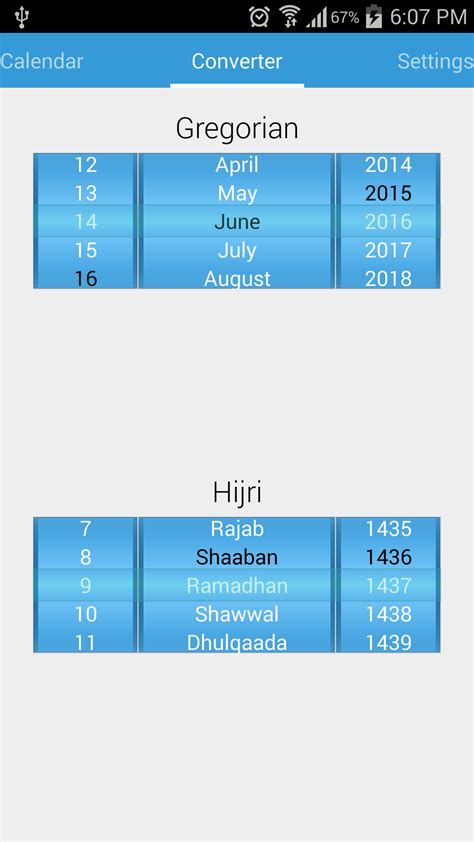Switch to the Calendar tab
This screenshot has width=474, height=842.
[41, 61]
